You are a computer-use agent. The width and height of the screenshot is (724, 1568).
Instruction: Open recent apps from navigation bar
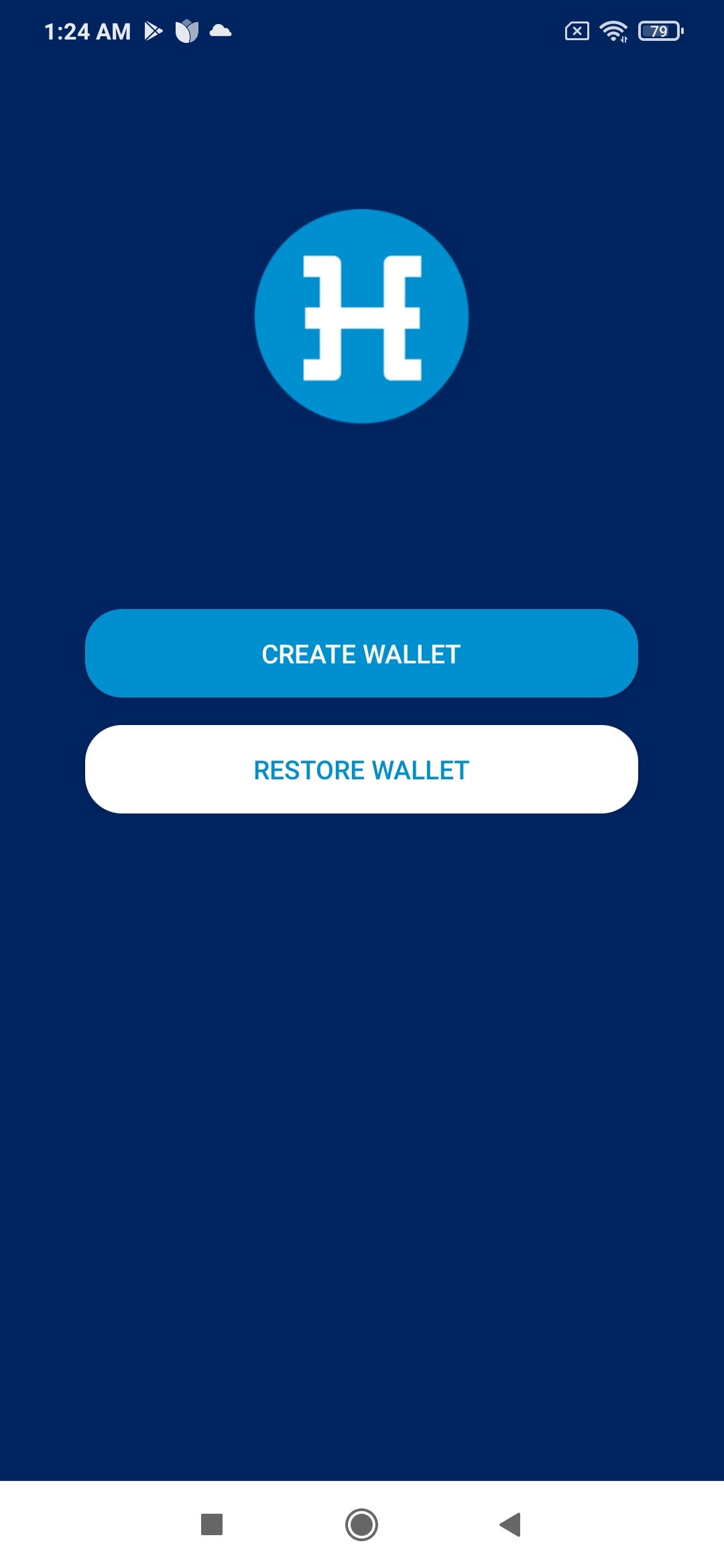(x=212, y=1524)
